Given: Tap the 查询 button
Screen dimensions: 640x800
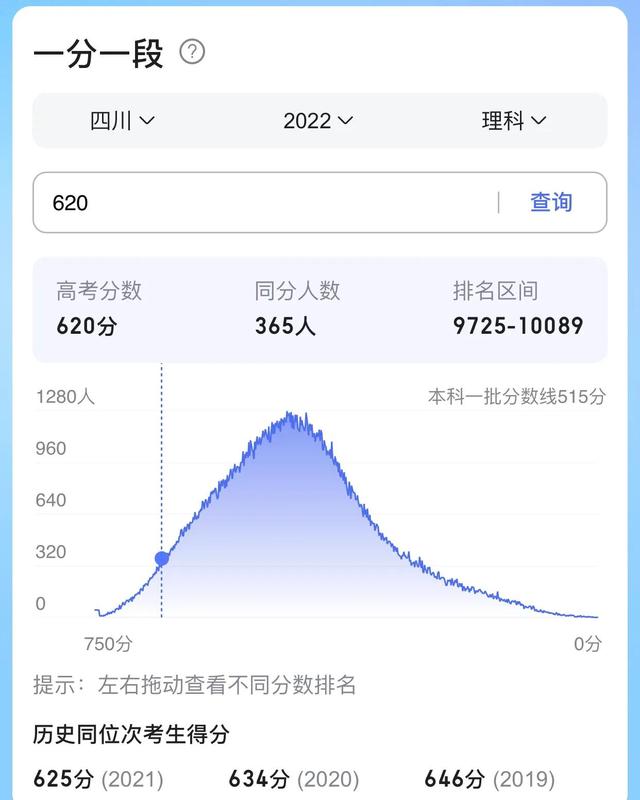Looking at the screenshot, I should coord(551,203).
